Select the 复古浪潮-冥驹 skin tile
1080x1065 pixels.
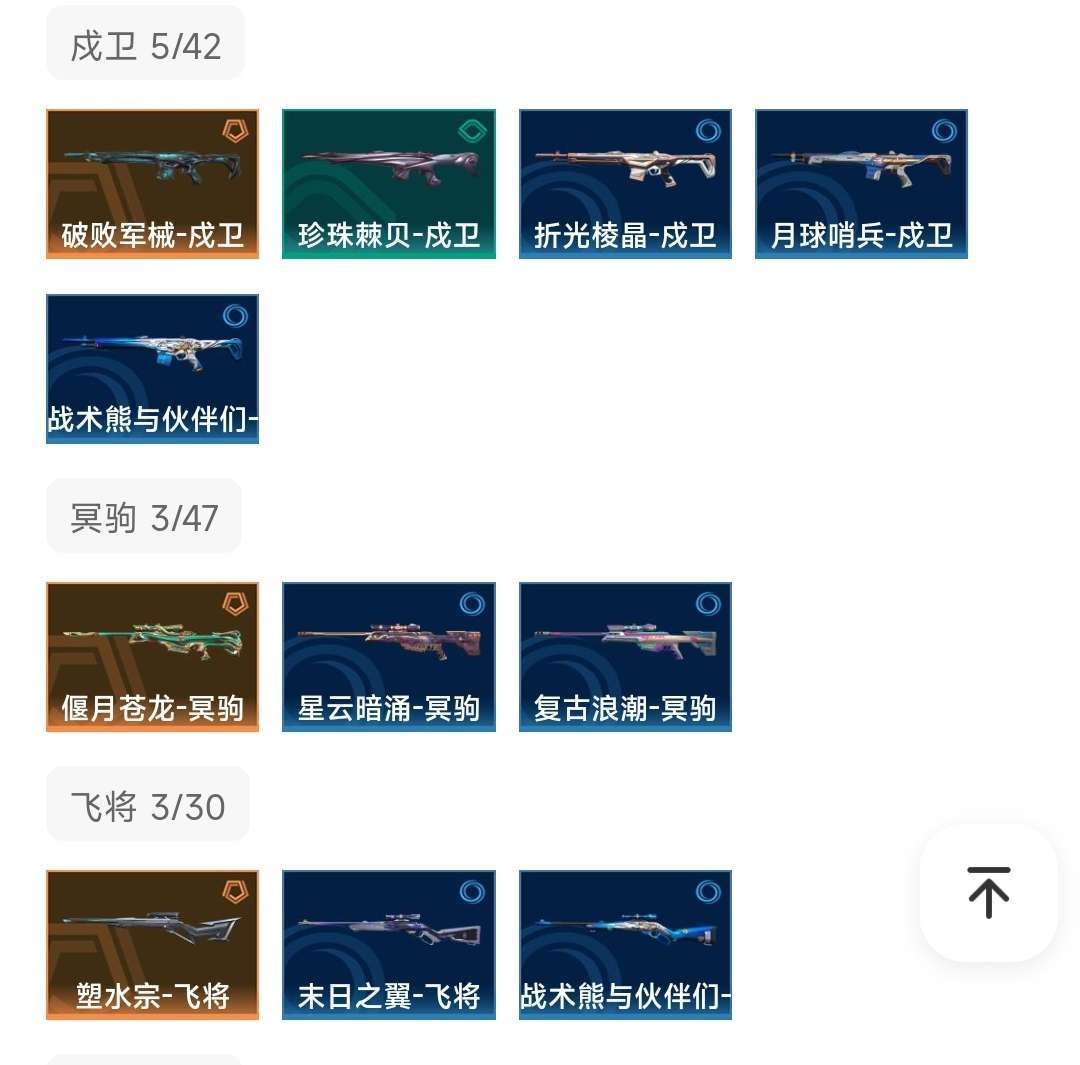(x=625, y=657)
